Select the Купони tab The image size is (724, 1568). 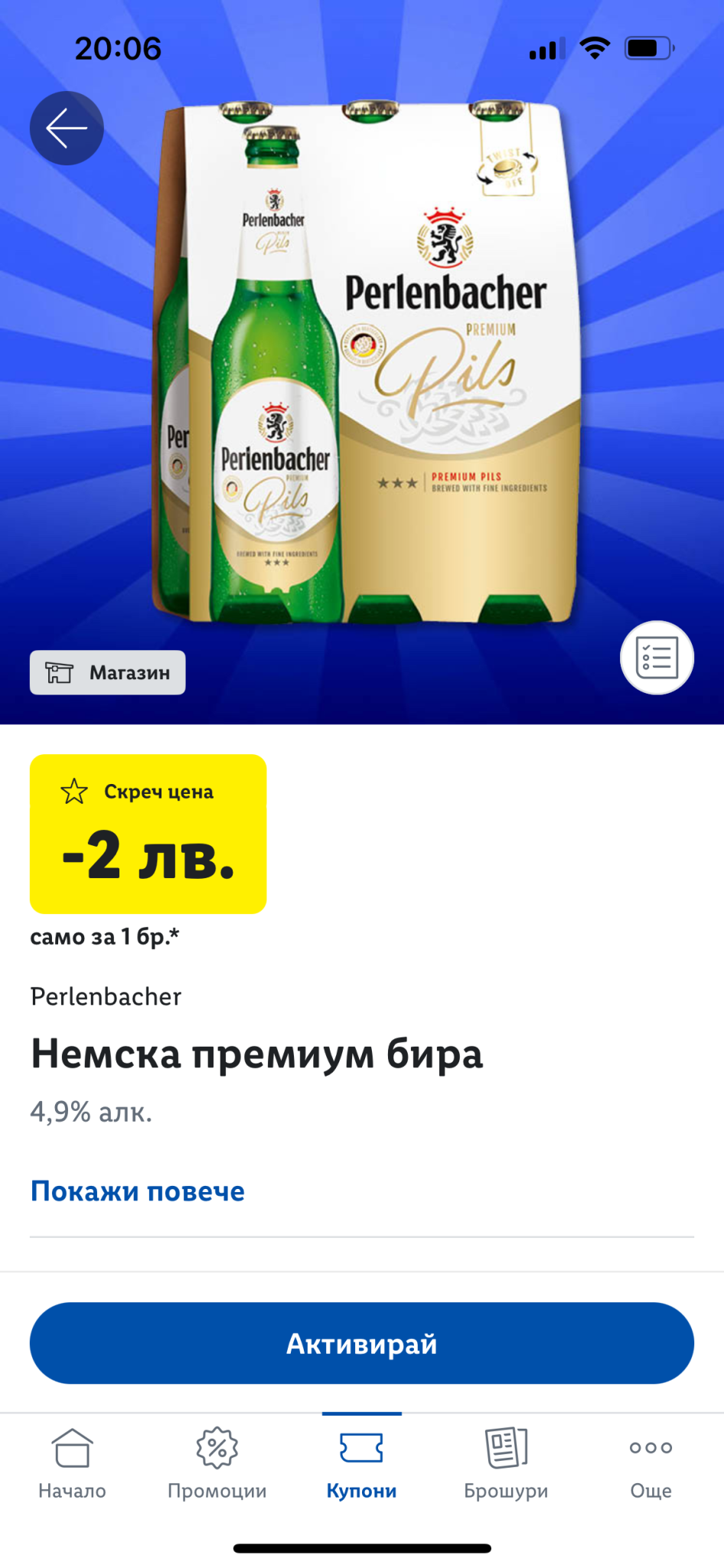[362, 1463]
